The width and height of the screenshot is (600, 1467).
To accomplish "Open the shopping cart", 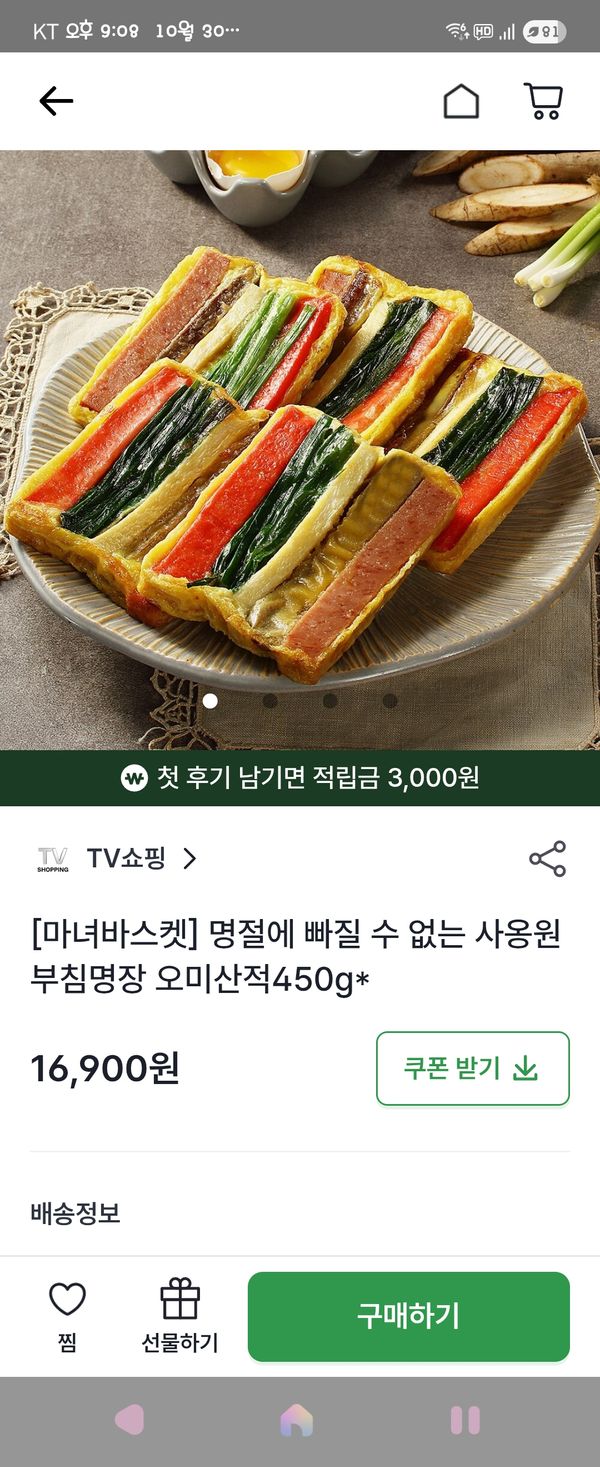I will point(543,101).
